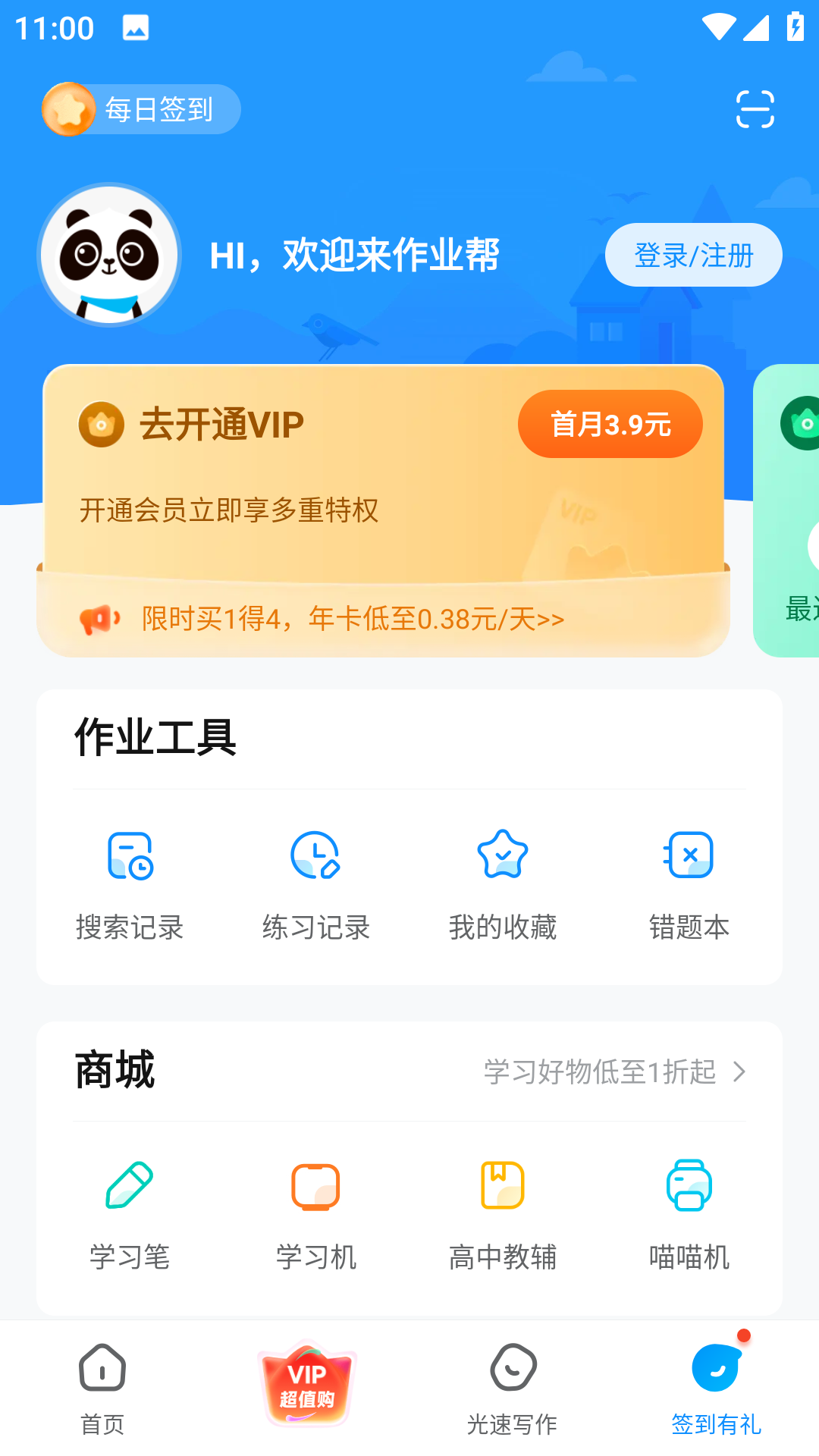Open the scan icon at top right
This screenshot has height=1456, width=819.
pos(755,109)
